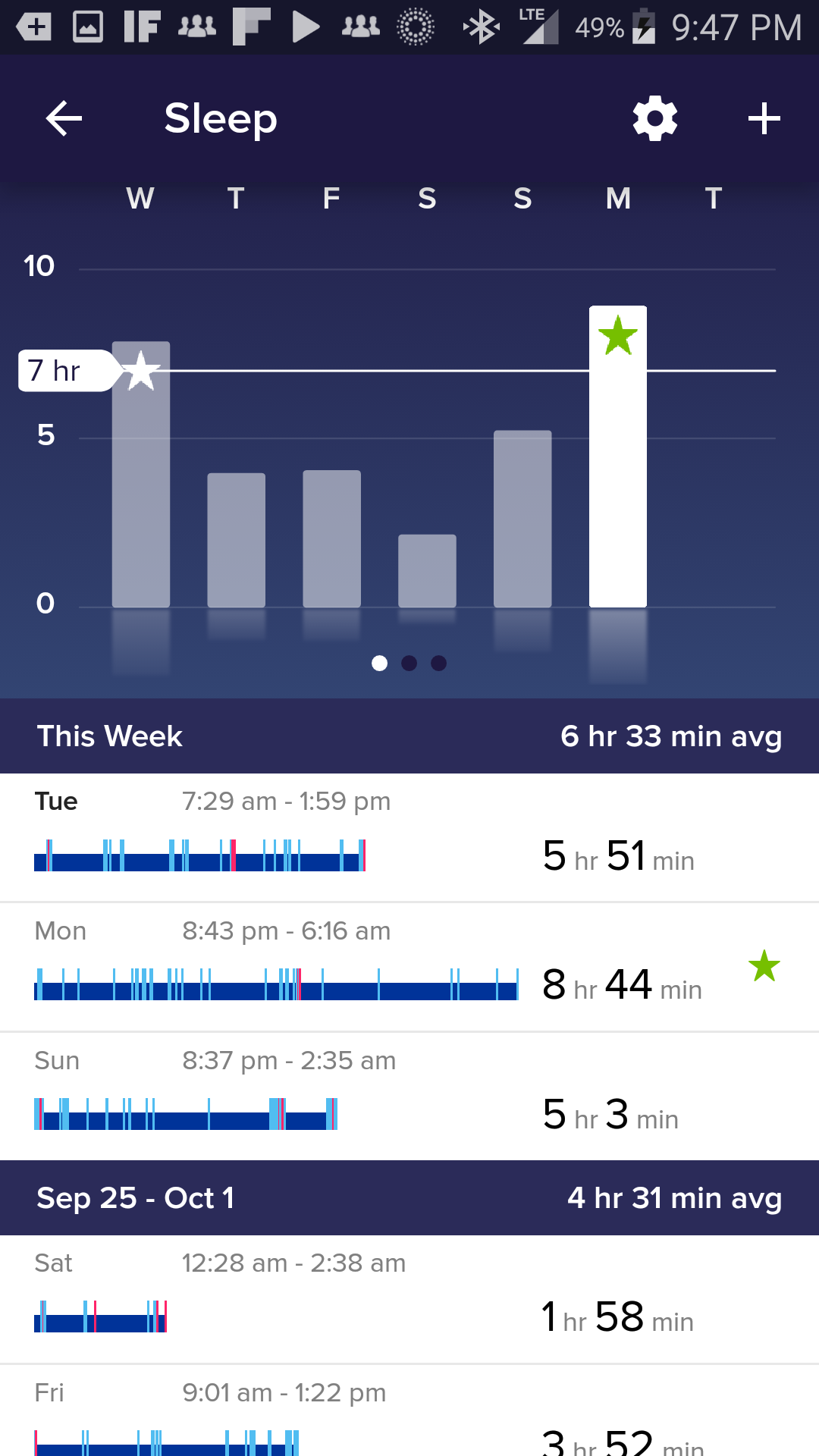Open Sunday's 5 hr 3 min sleep entry
This screenshot has height=1456, width=819.
point(409,1097)
